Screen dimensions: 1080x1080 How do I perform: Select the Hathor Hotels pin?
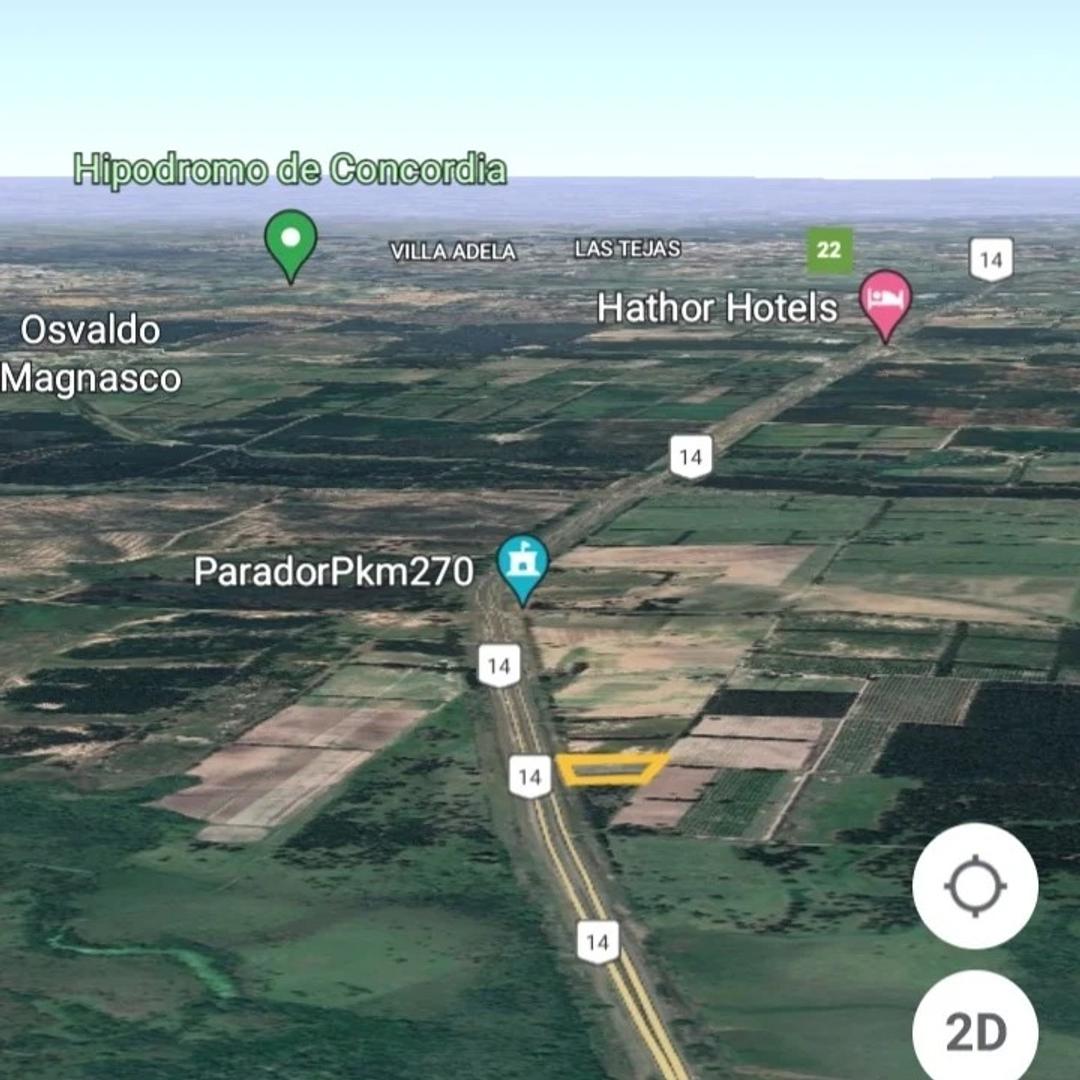(886, 300)
